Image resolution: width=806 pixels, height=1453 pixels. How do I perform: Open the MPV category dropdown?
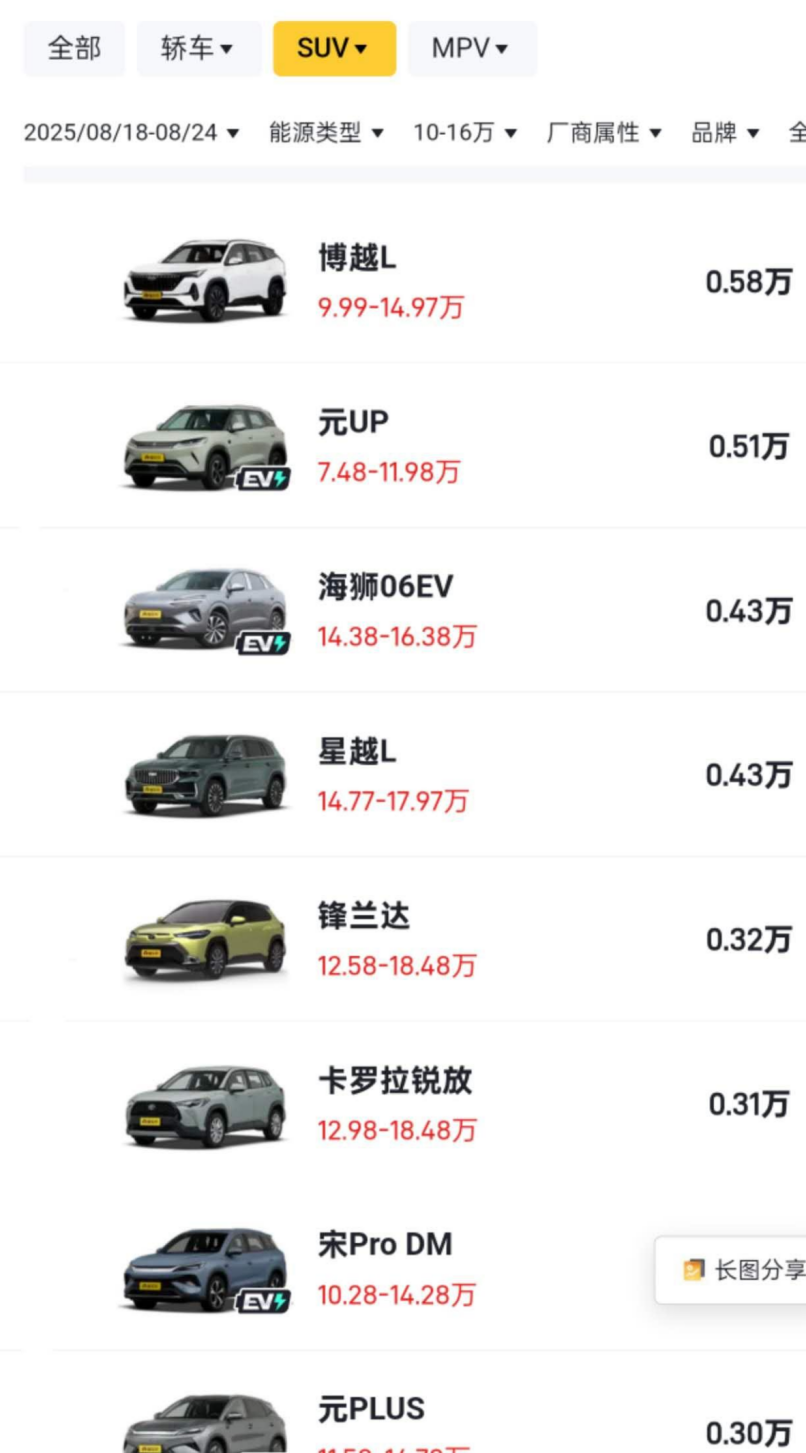pos(472,48)
